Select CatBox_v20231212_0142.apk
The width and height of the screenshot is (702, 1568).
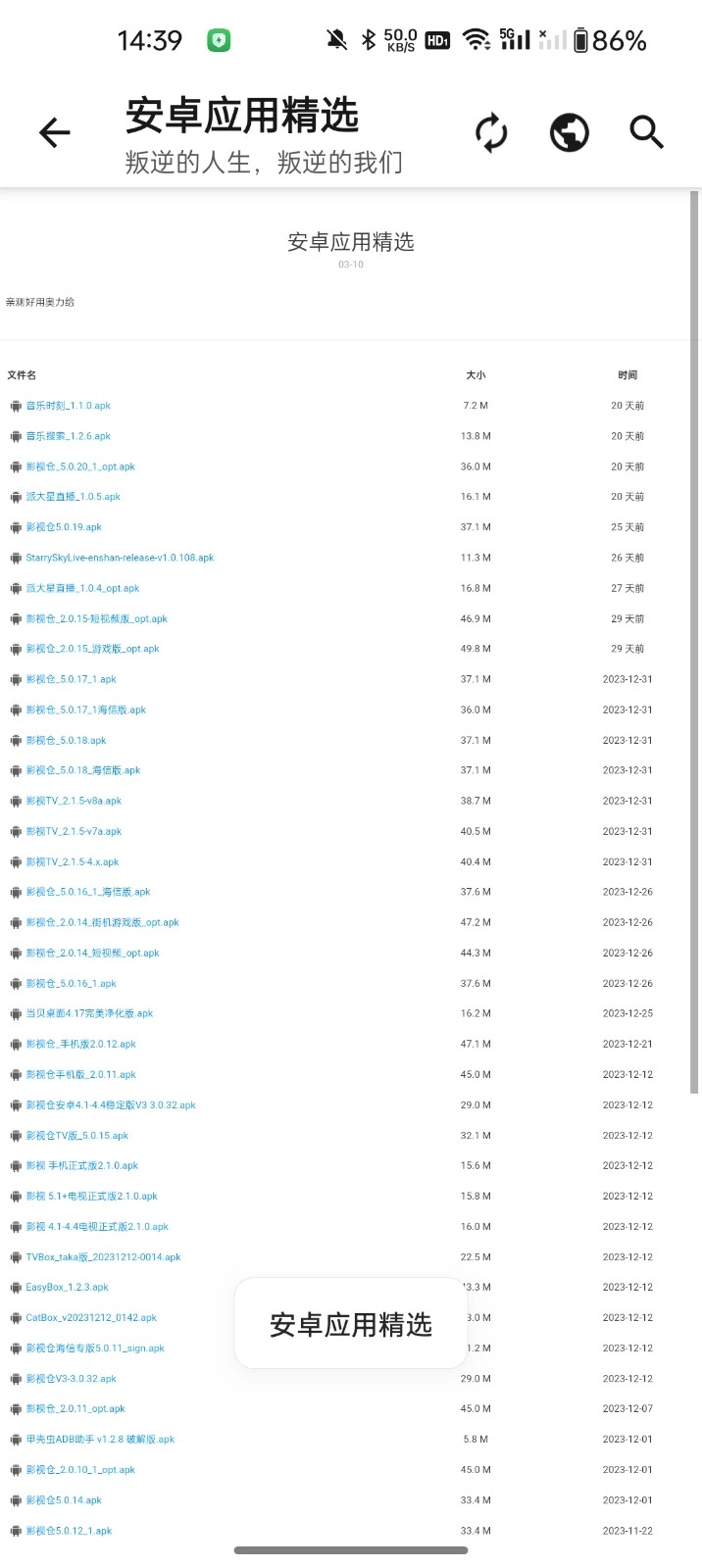click(x=91, y=1318)
